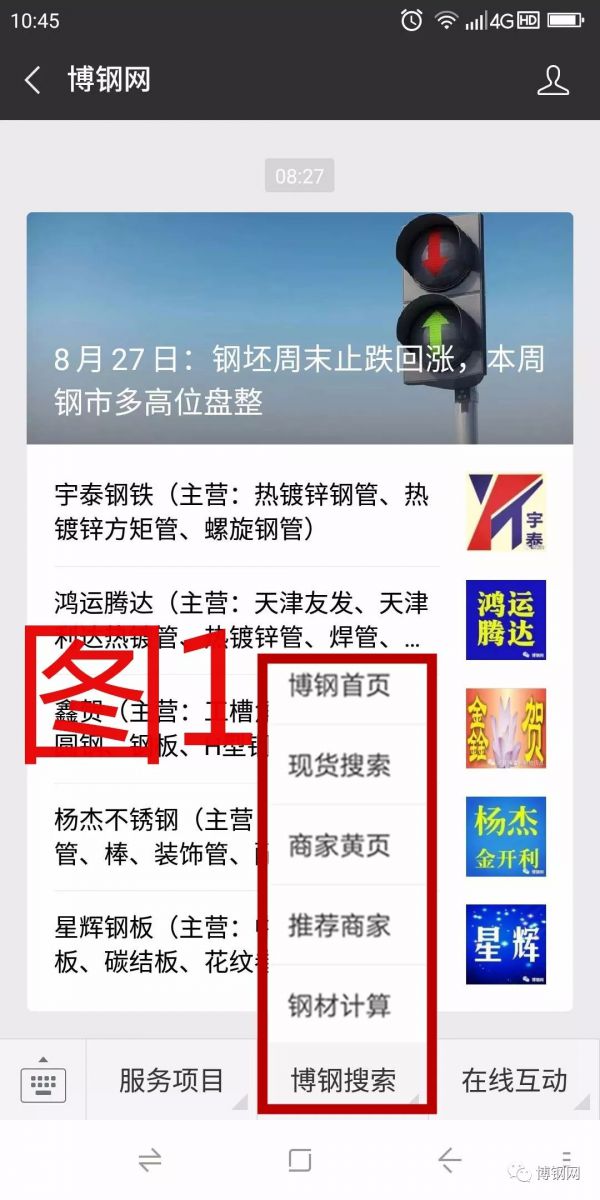Tap the system back button
This screenshot has height=1200, width=600.
tap(449, 1159)
